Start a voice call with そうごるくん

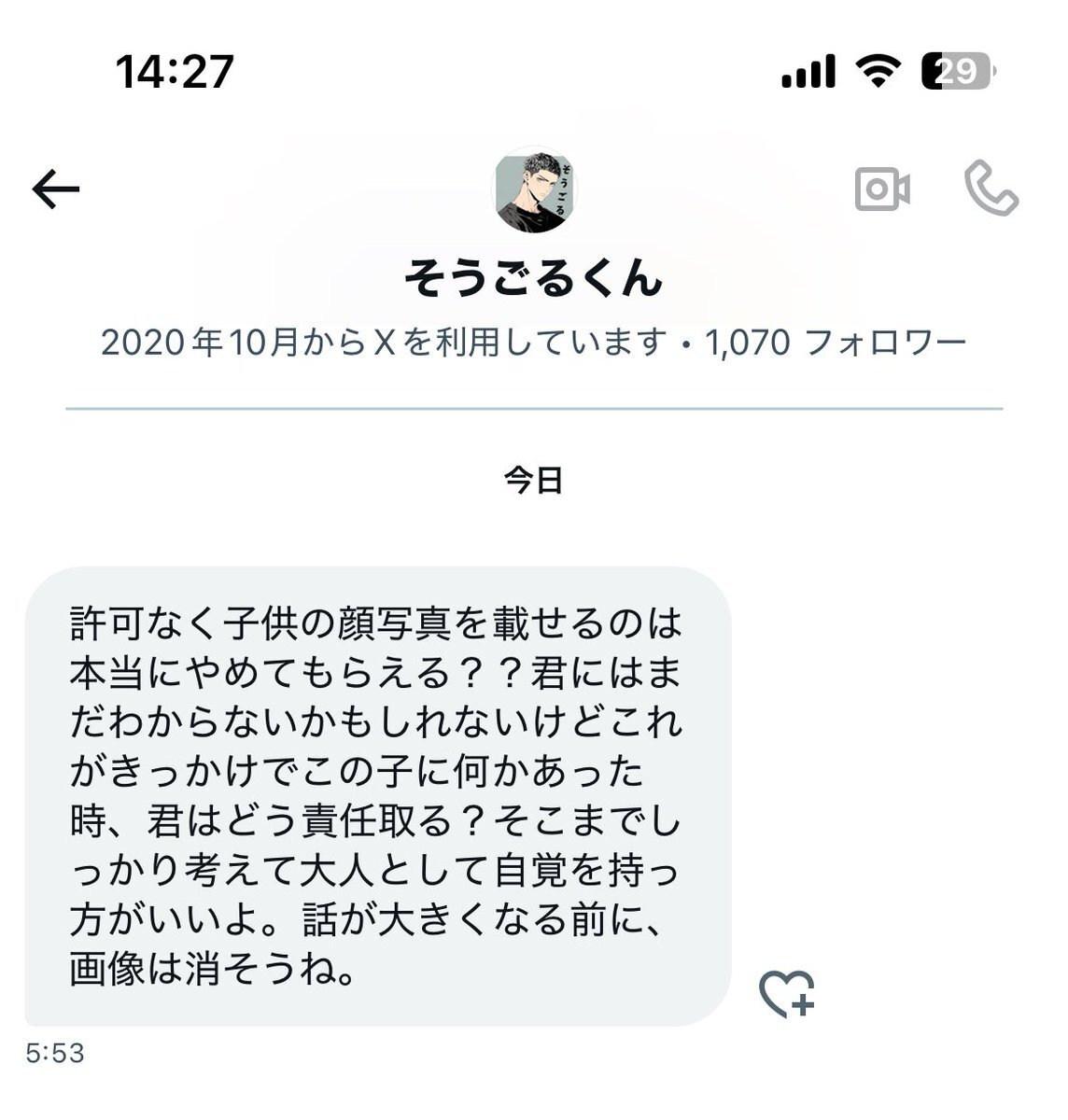click(991, 189)
